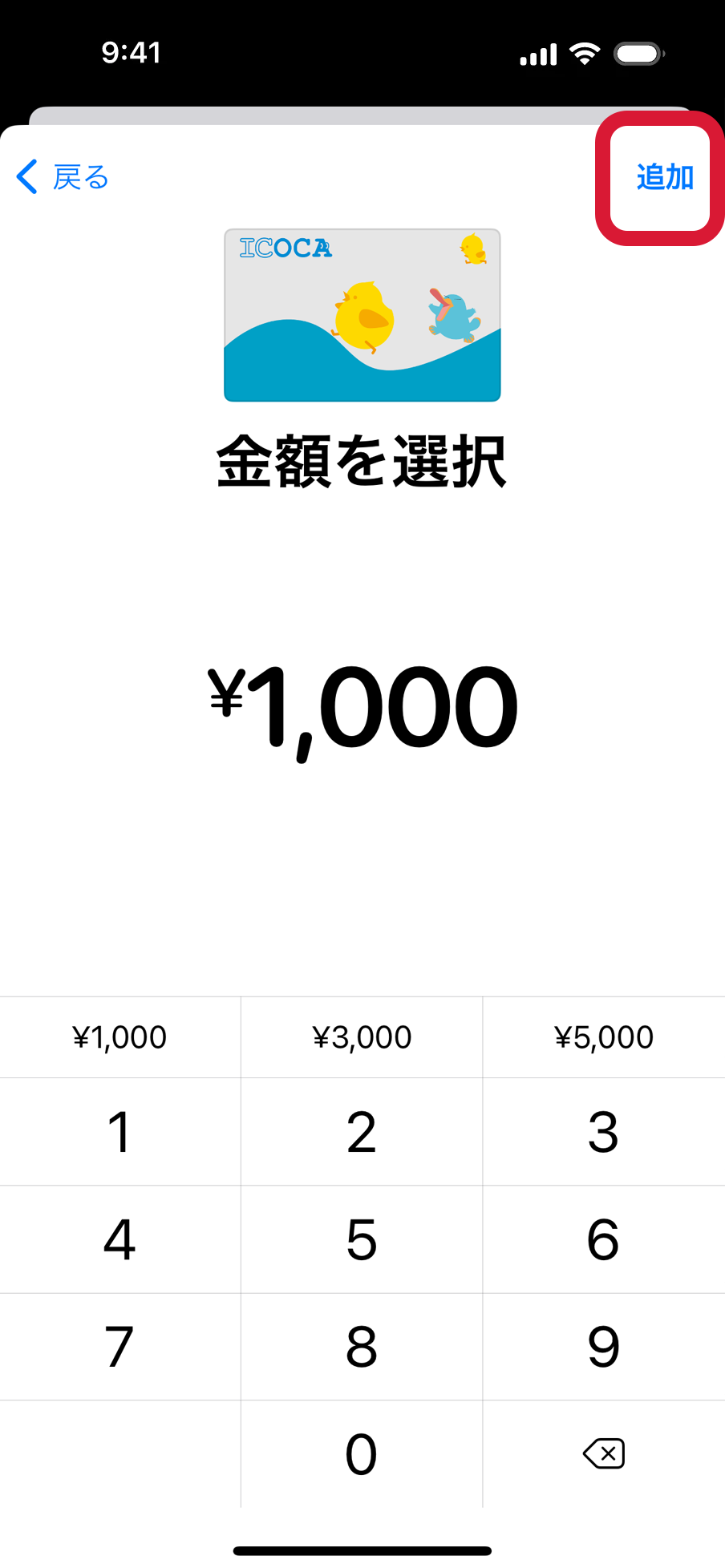Viewport: 725px width, 1568px height.
Task: Tap 追加 to add the amount
Action: tap(664, 177)
